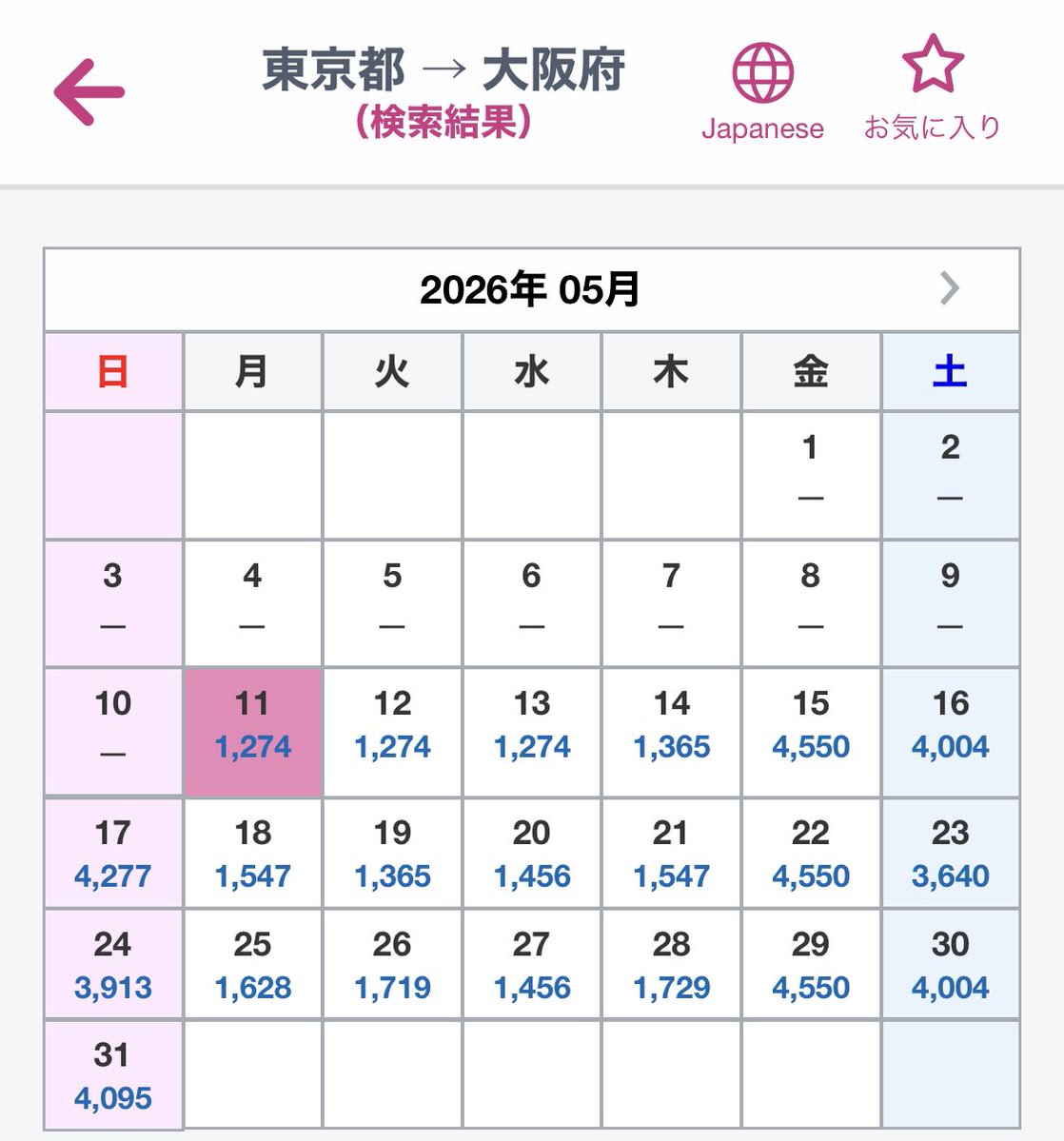
Task: Choose May 12 in the calendar
Action: click(x=392, y=732)
